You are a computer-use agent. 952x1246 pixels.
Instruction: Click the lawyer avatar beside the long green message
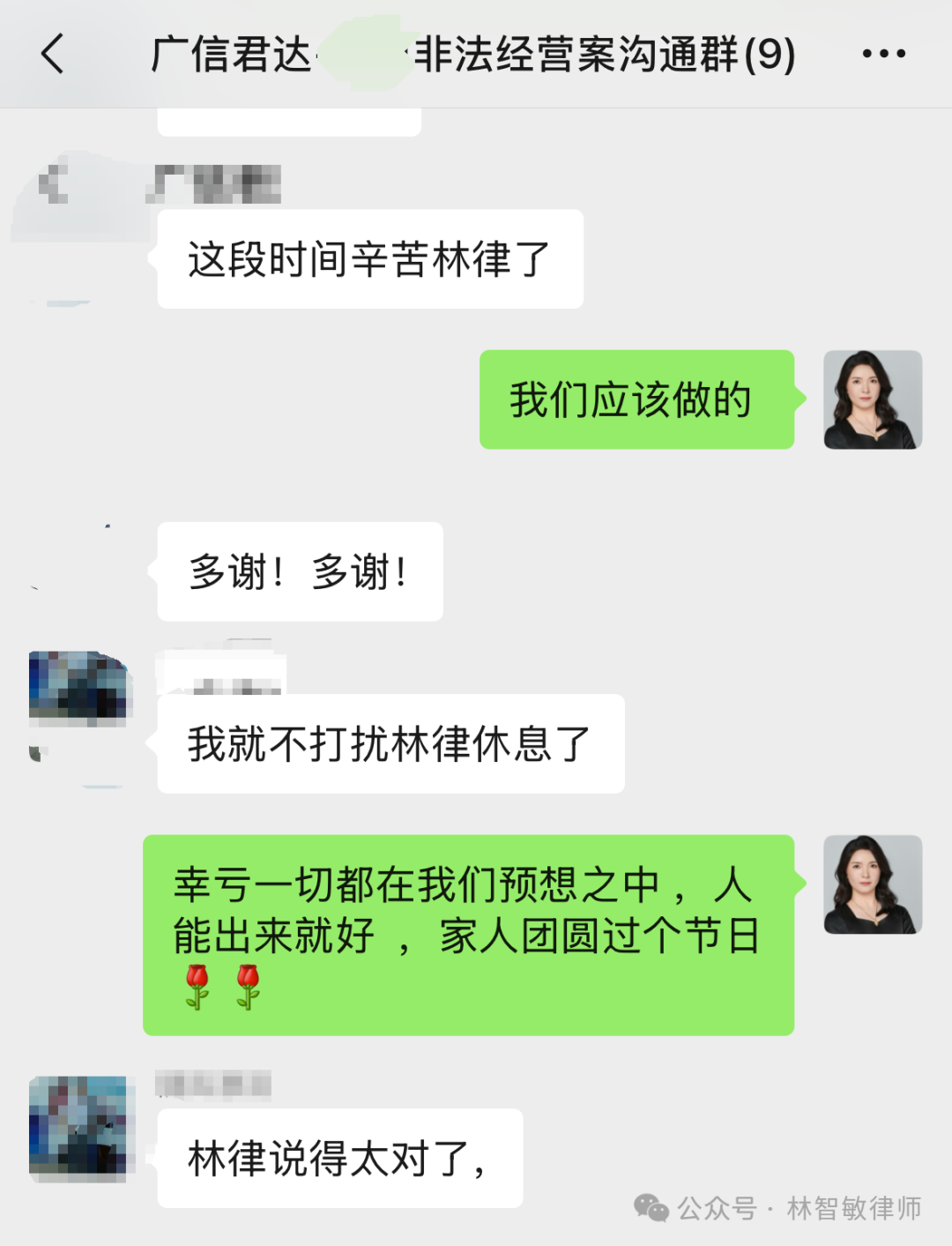pos(872,885)
